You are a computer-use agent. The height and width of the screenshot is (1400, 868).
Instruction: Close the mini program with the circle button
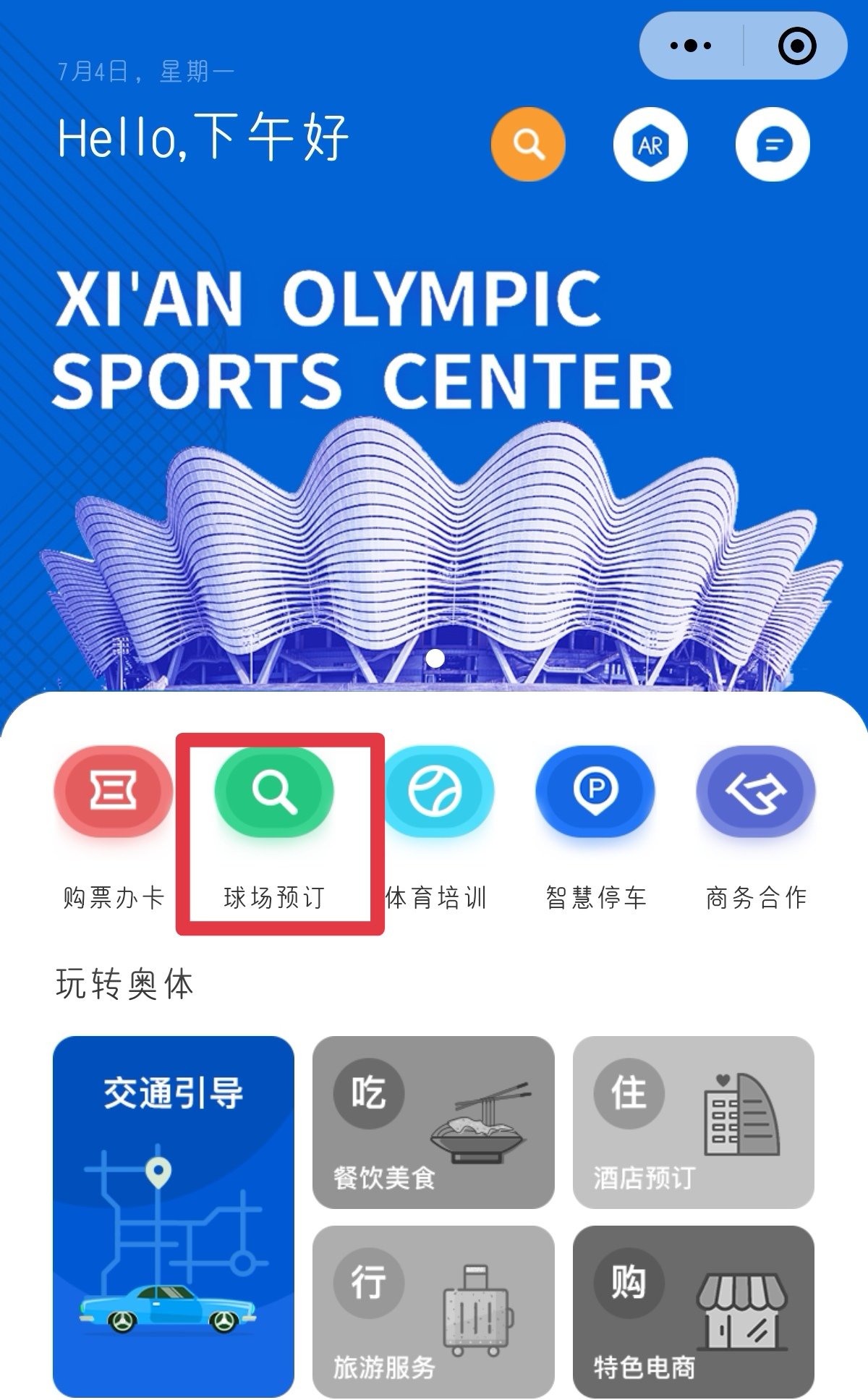point(797,46)
